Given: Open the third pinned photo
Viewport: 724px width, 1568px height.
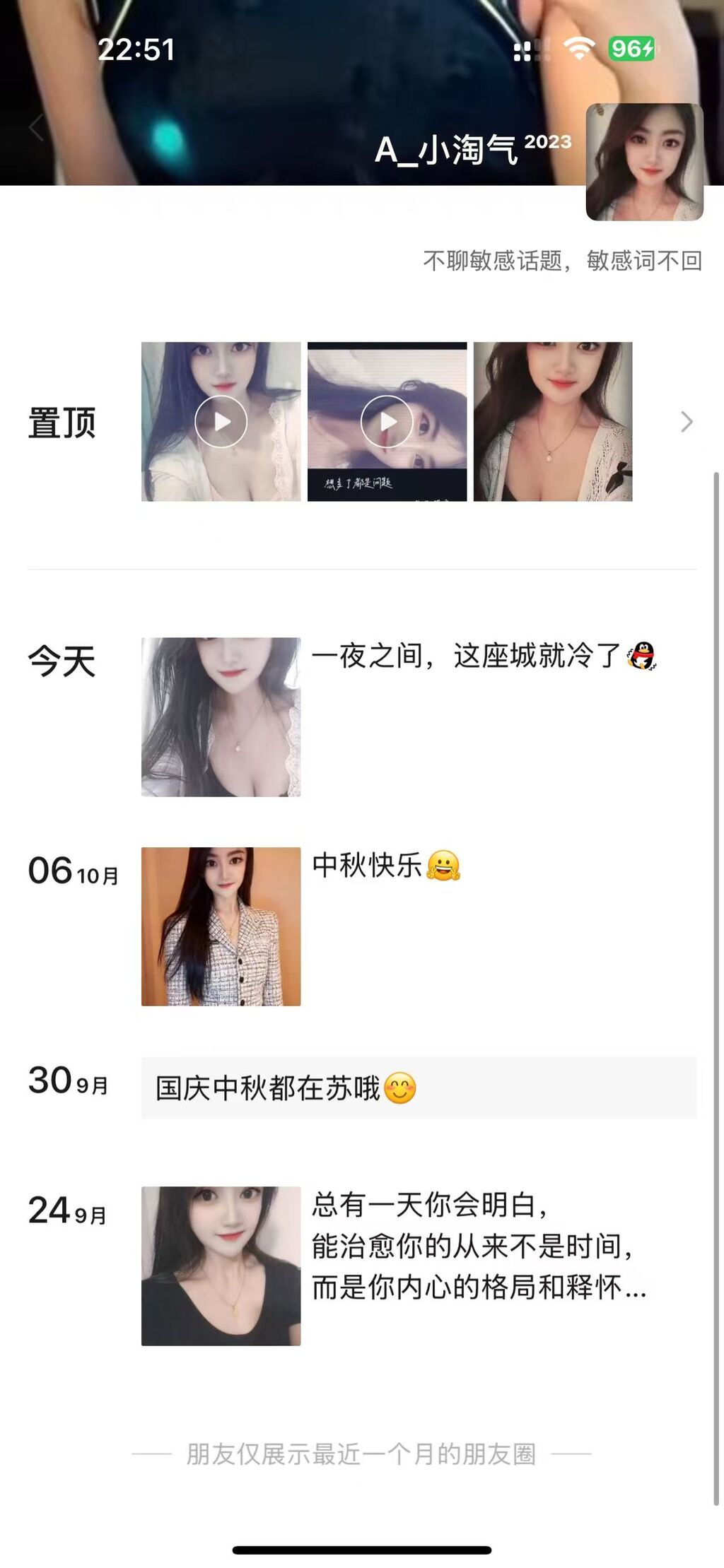Looking at the screenshot, I should [553, 422].
